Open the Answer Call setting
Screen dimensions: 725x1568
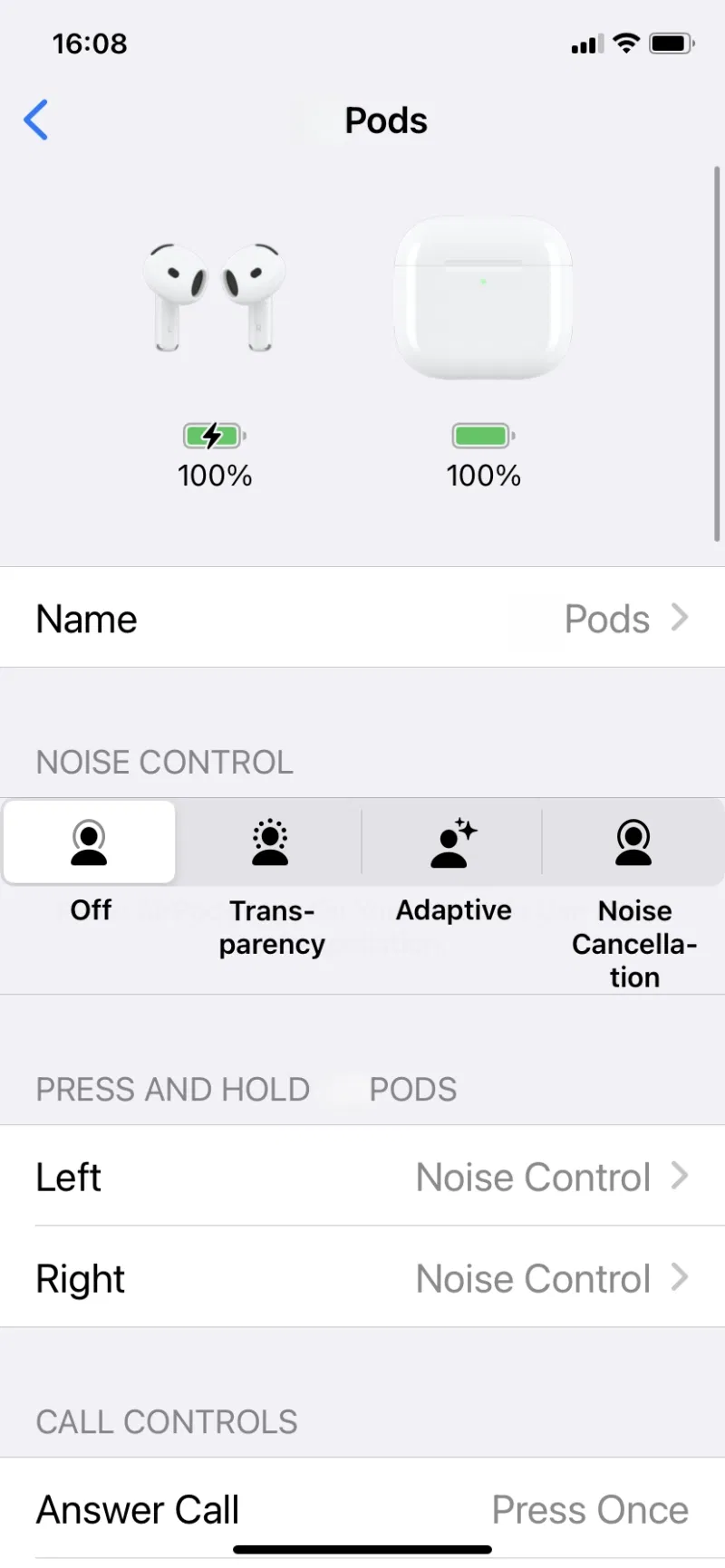tap(362, 1509)
